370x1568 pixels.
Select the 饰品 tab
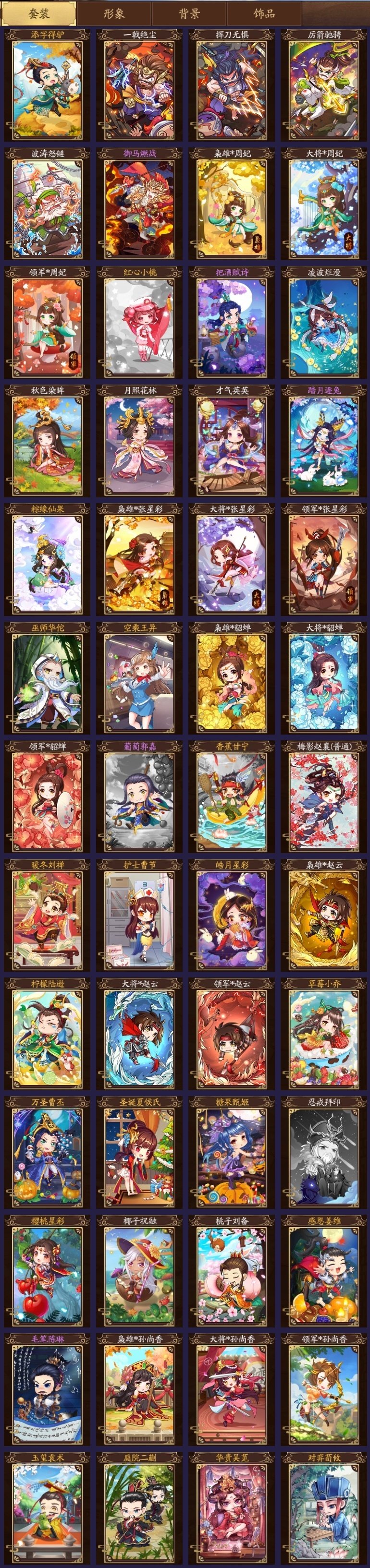[x=264, y=13]
